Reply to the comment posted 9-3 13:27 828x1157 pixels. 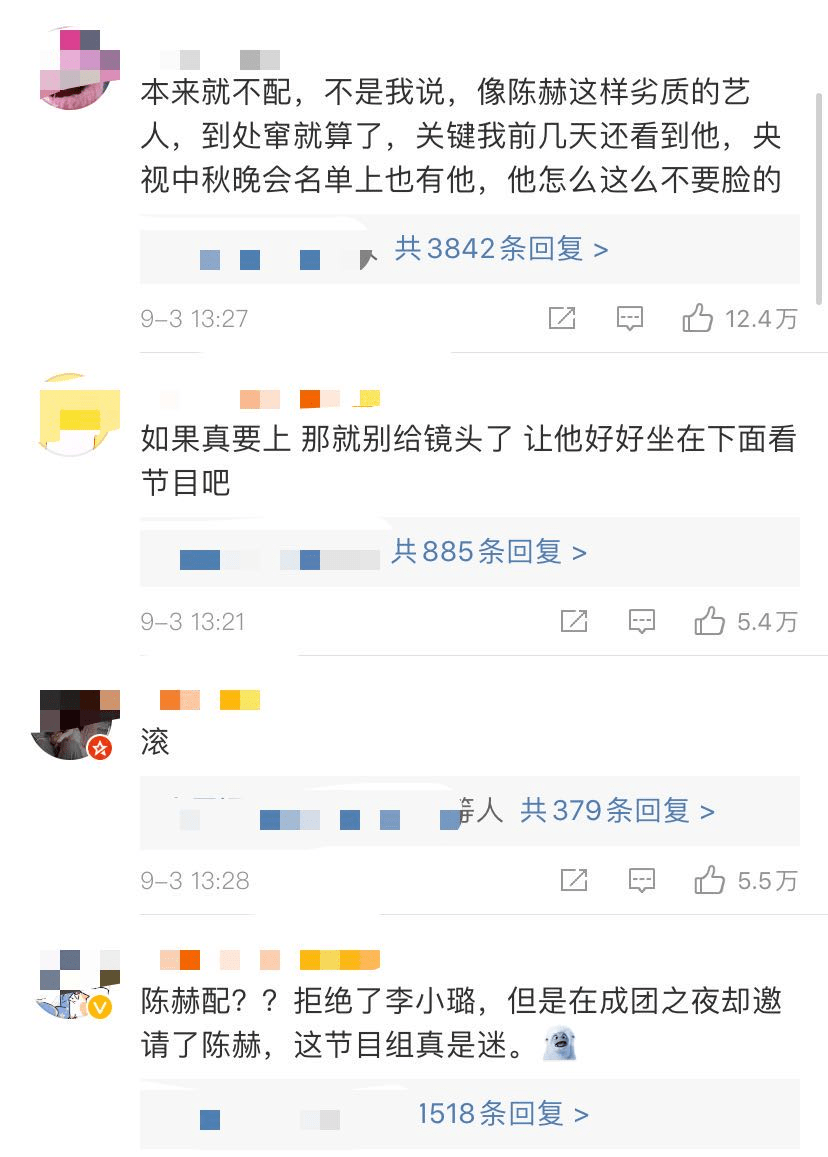[x=629, y=319]
